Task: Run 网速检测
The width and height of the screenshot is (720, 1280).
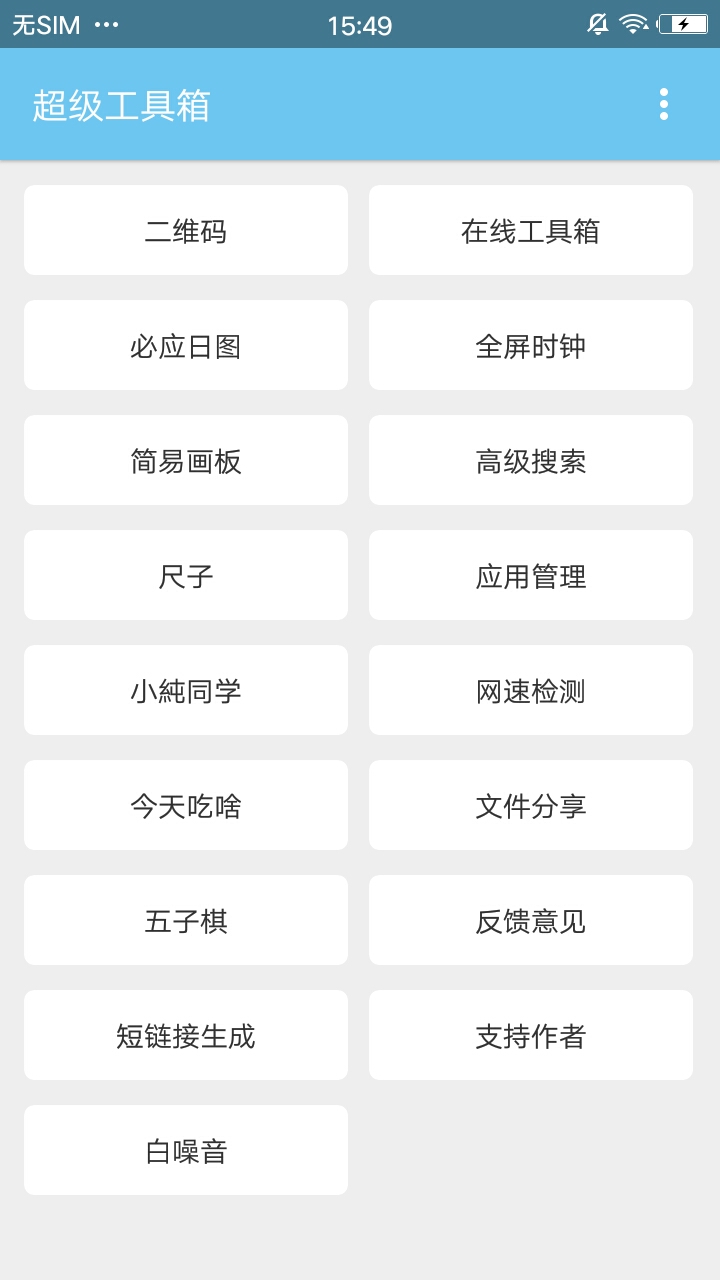Action: click(531, 690)
